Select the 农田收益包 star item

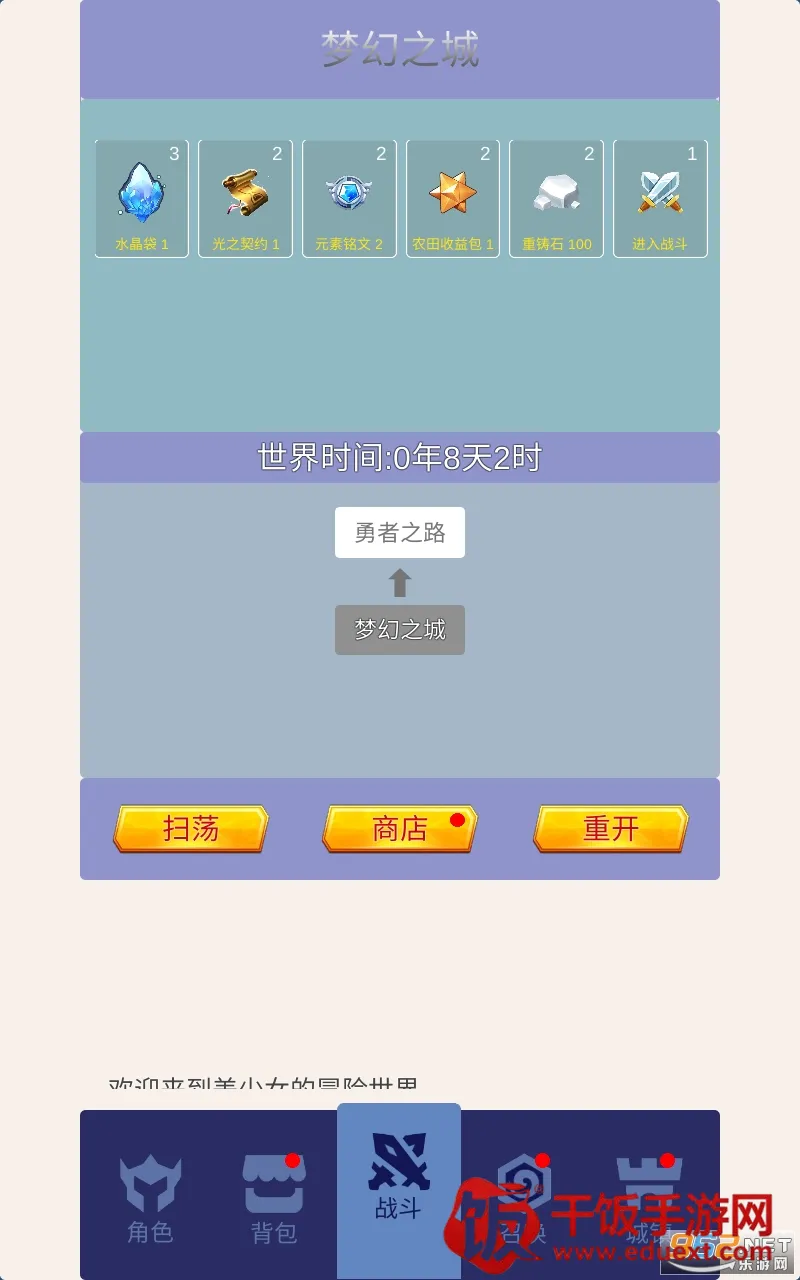(x=452, y=197)
